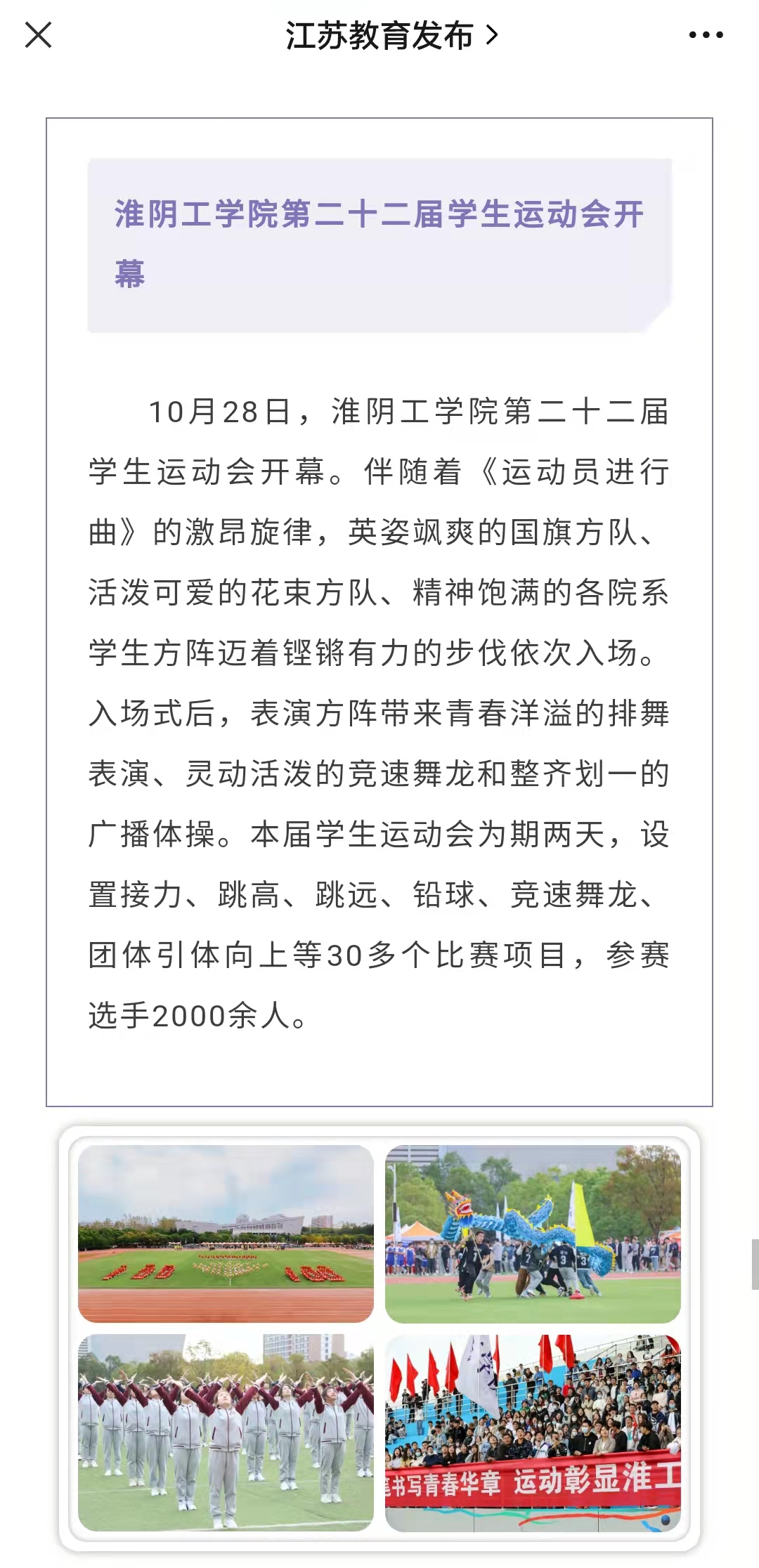View the stadium field formation photo
This screenshot has width=759, height=1568.
[x=226, y=1234]
